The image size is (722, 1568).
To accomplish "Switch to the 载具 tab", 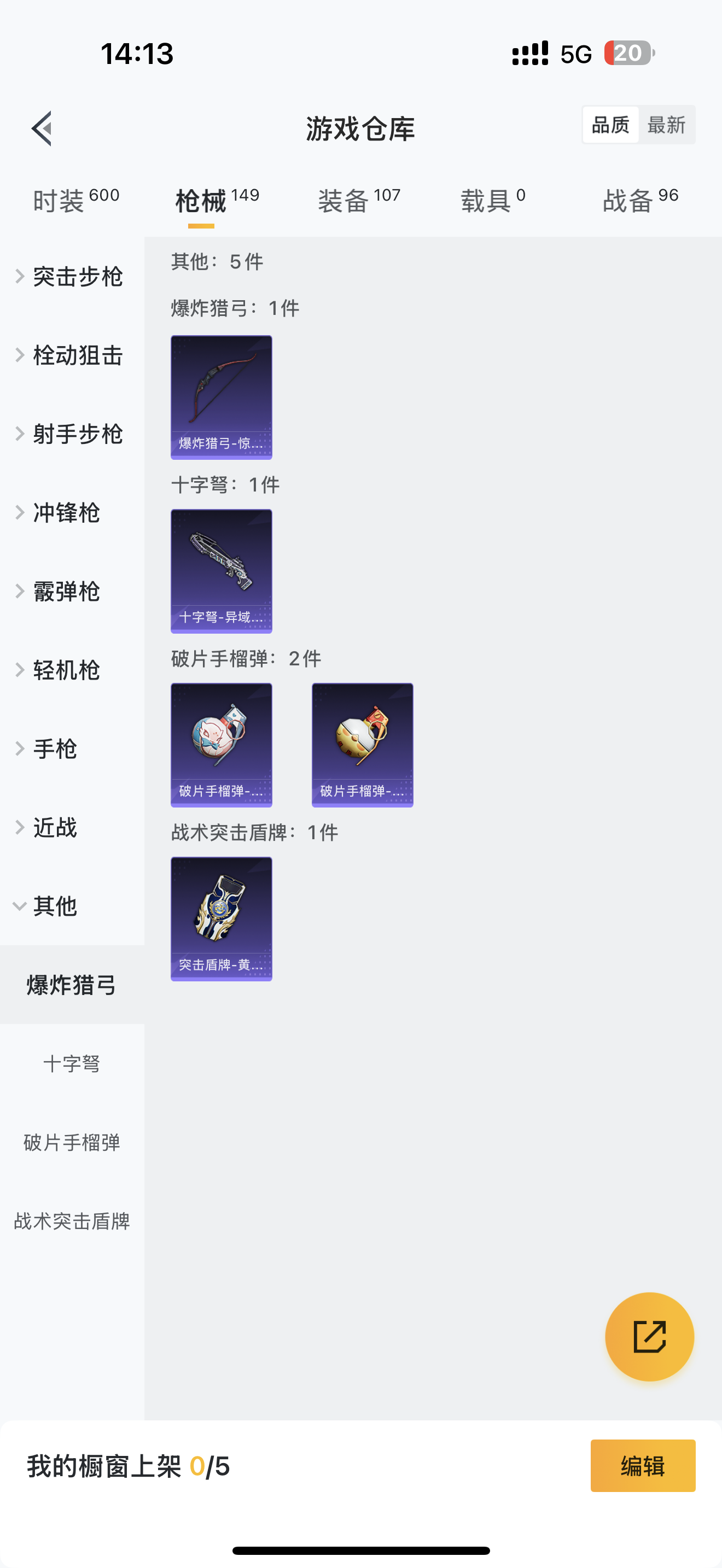I will (x=492, y=200).
